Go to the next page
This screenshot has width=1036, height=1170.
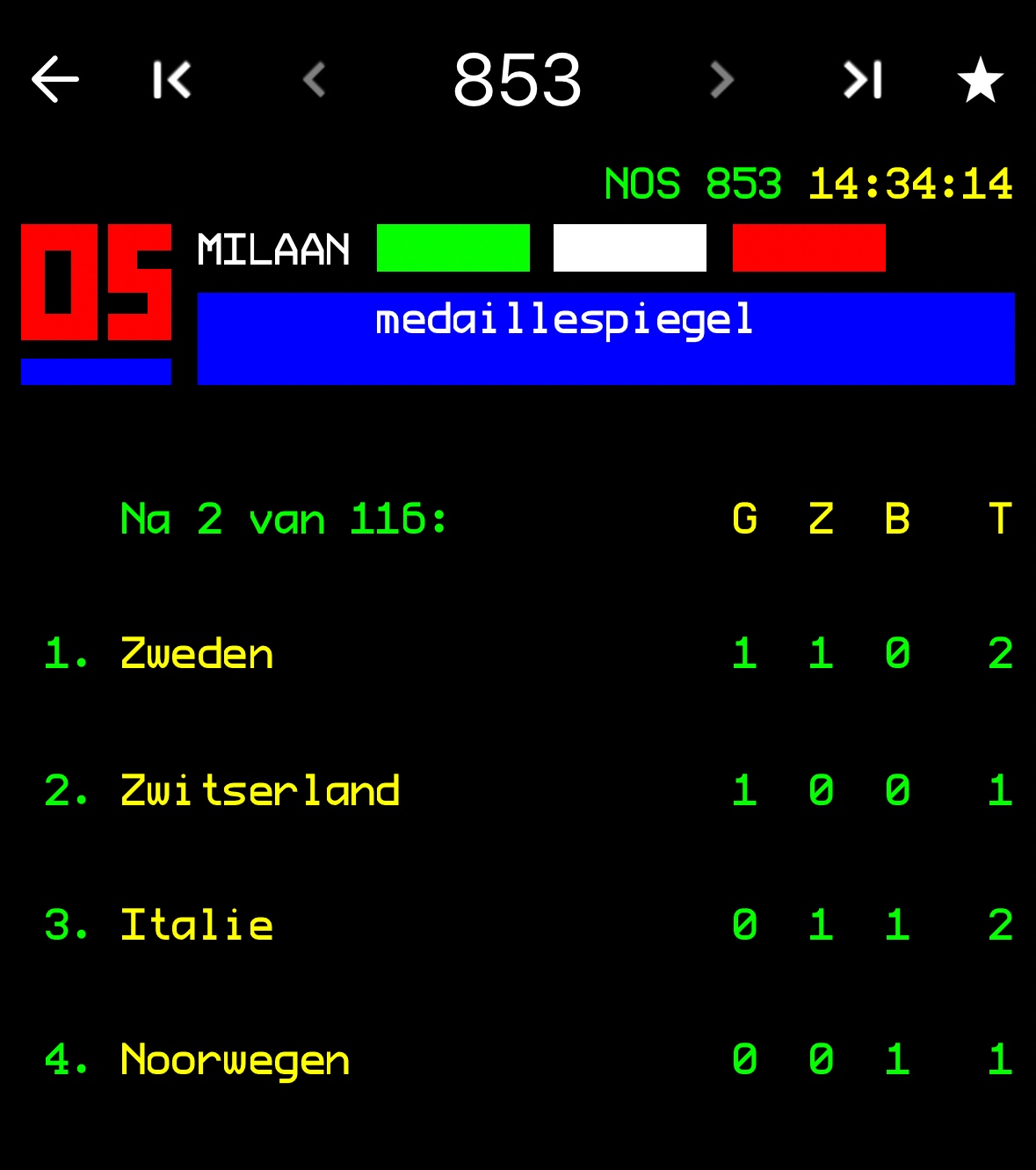click(721, 80)
